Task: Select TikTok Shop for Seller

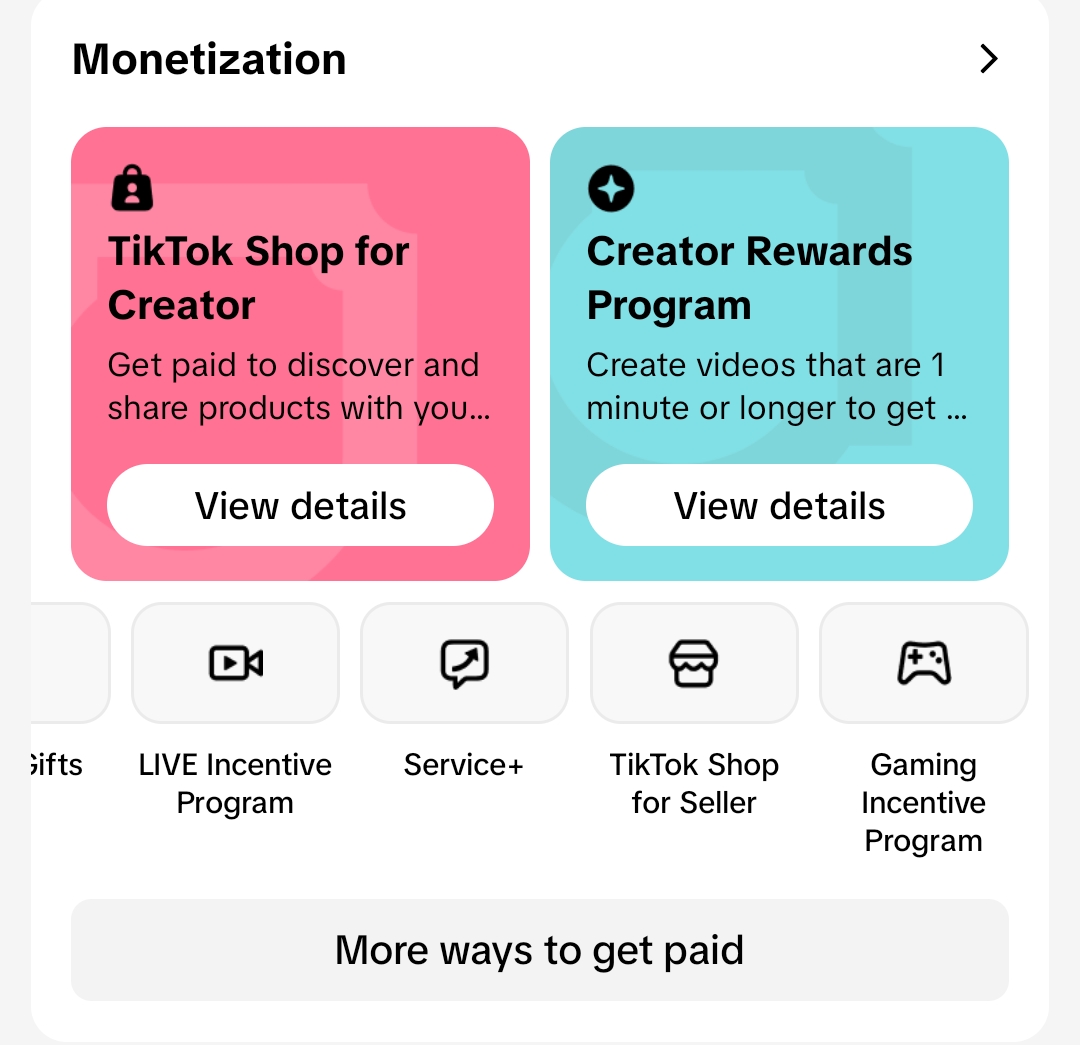Action: pyautogui.click(x=694, y=663)
